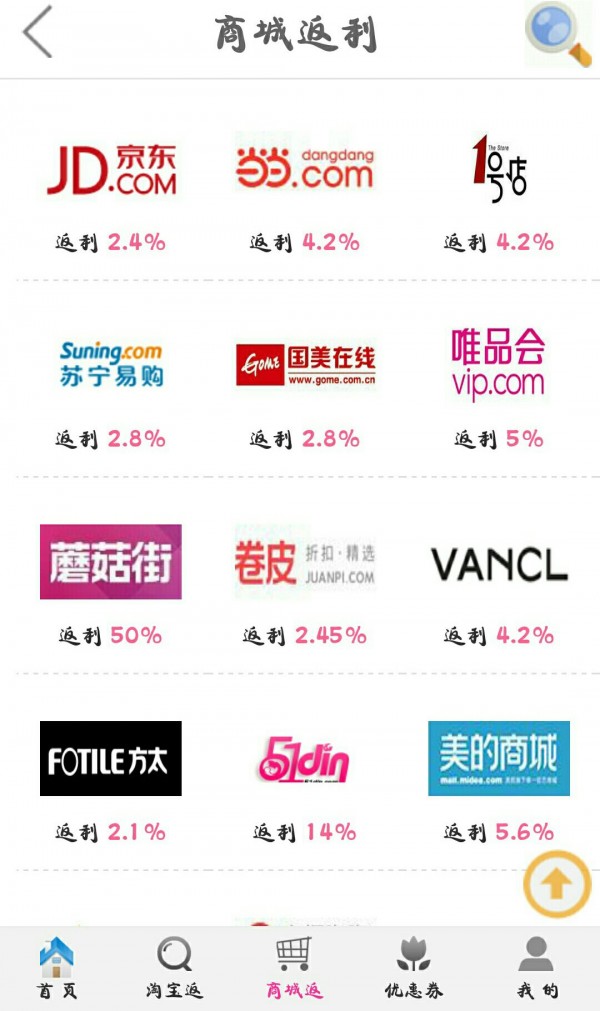The image size is (600, 1011).
Task: Open the 唯品会 vip.com store
Action: coord(498,365)
